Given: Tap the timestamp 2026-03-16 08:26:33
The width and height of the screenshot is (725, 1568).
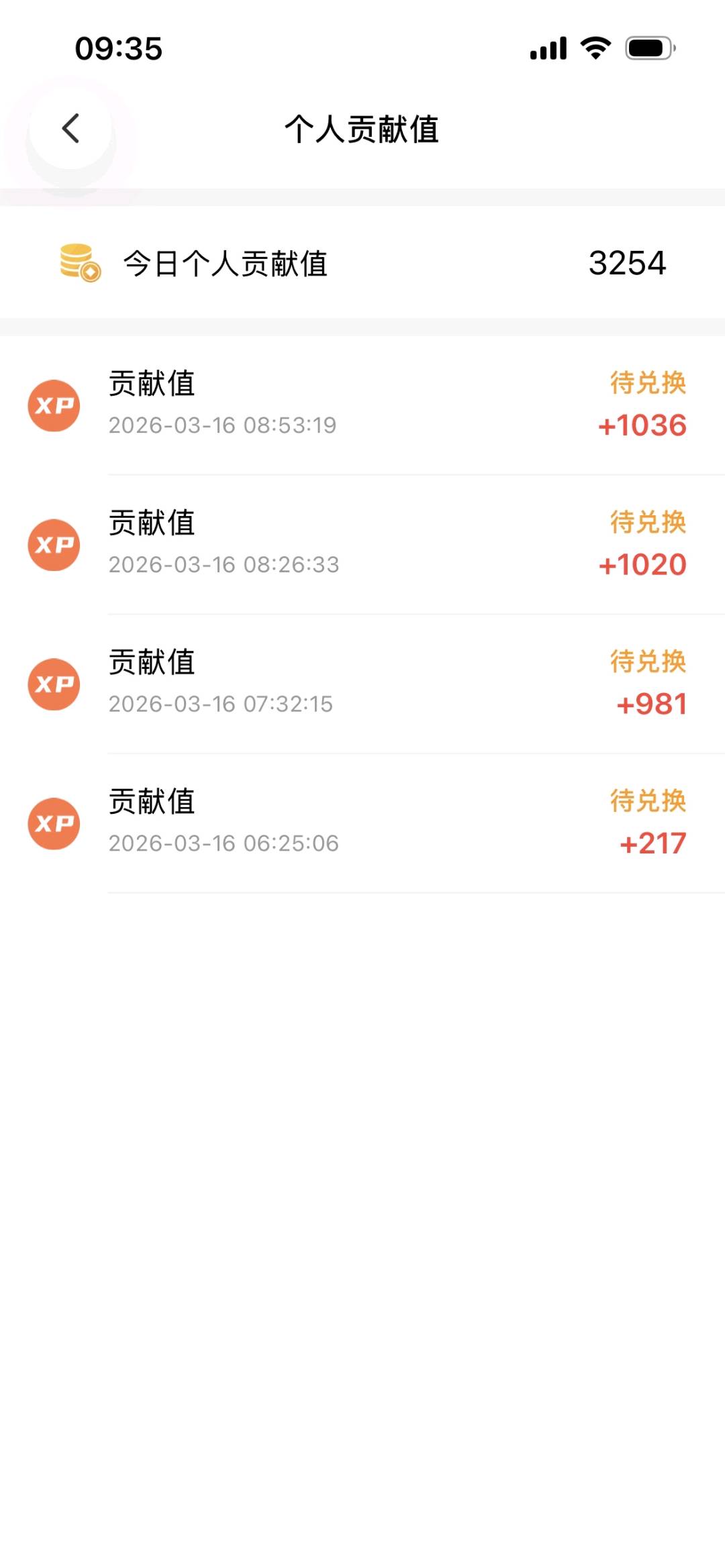Looking at the screenshot, I should (x=224, y=564).
